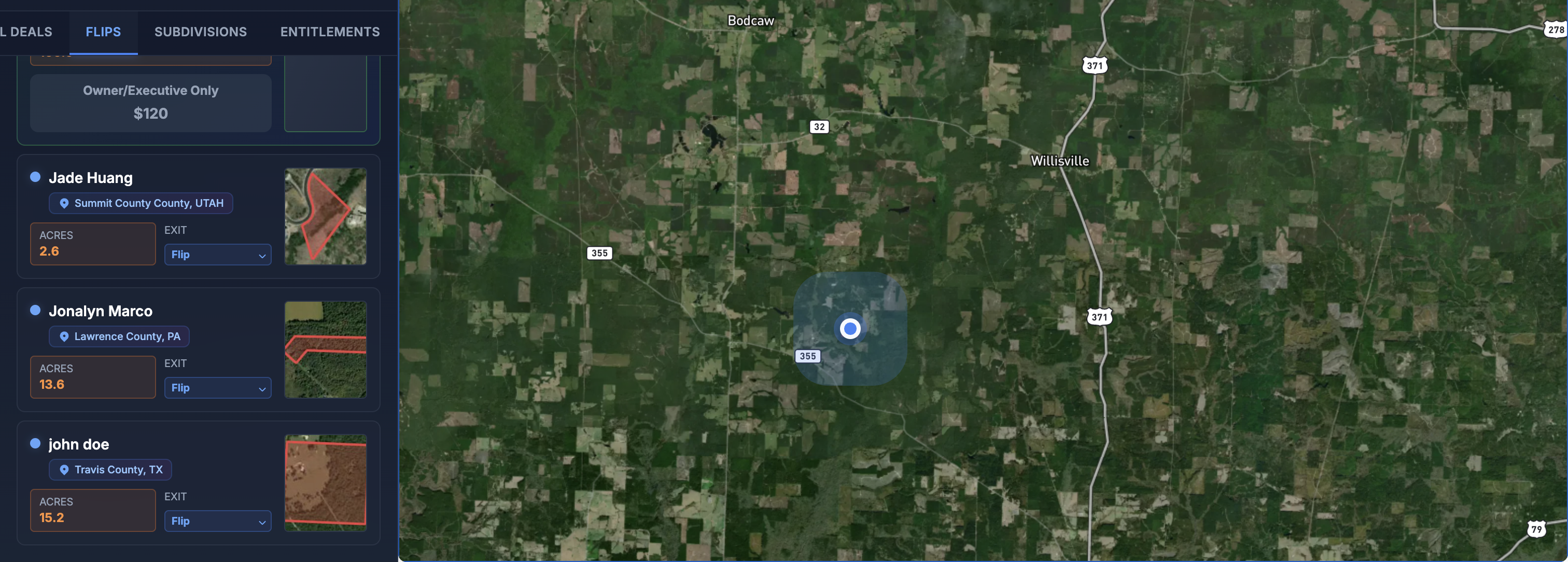
Task: Open the Entitlements tab
Action: tap(329, 32)
